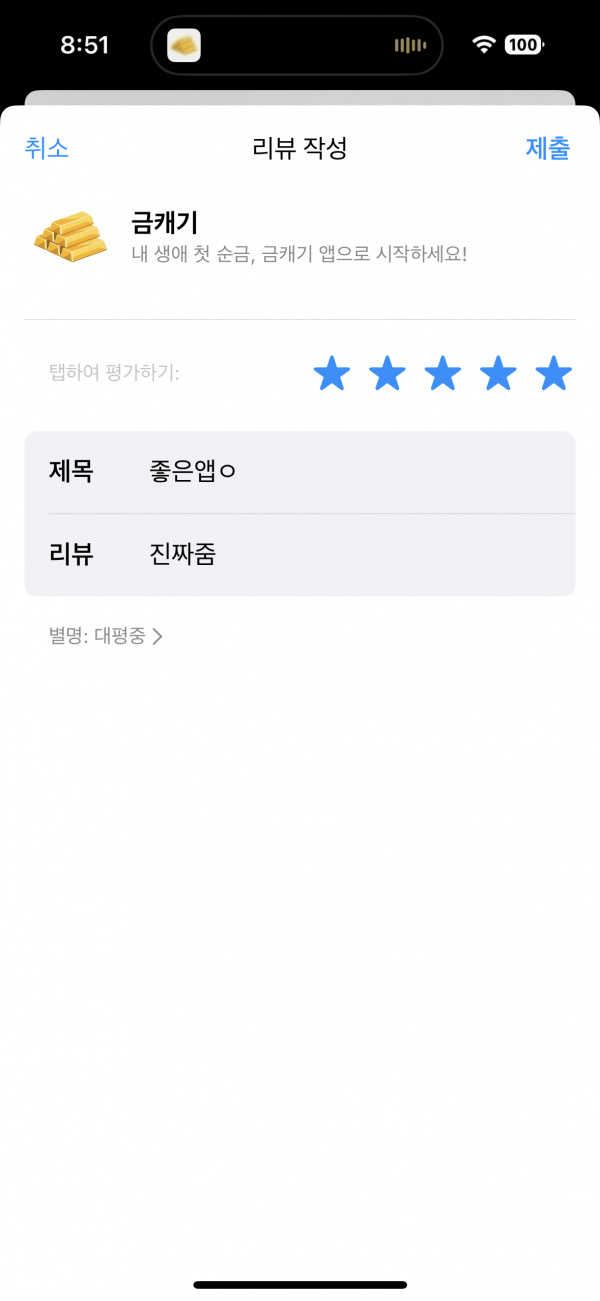Rate four stars

(498, 374)
